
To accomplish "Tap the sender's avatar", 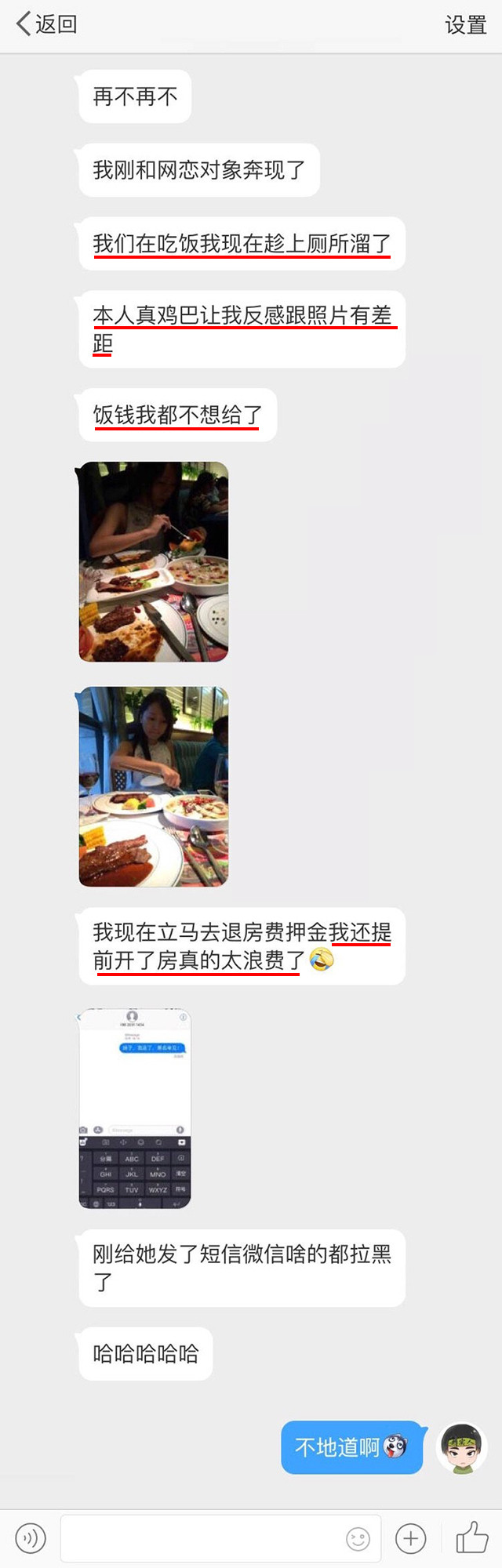I will [461, 1447].
